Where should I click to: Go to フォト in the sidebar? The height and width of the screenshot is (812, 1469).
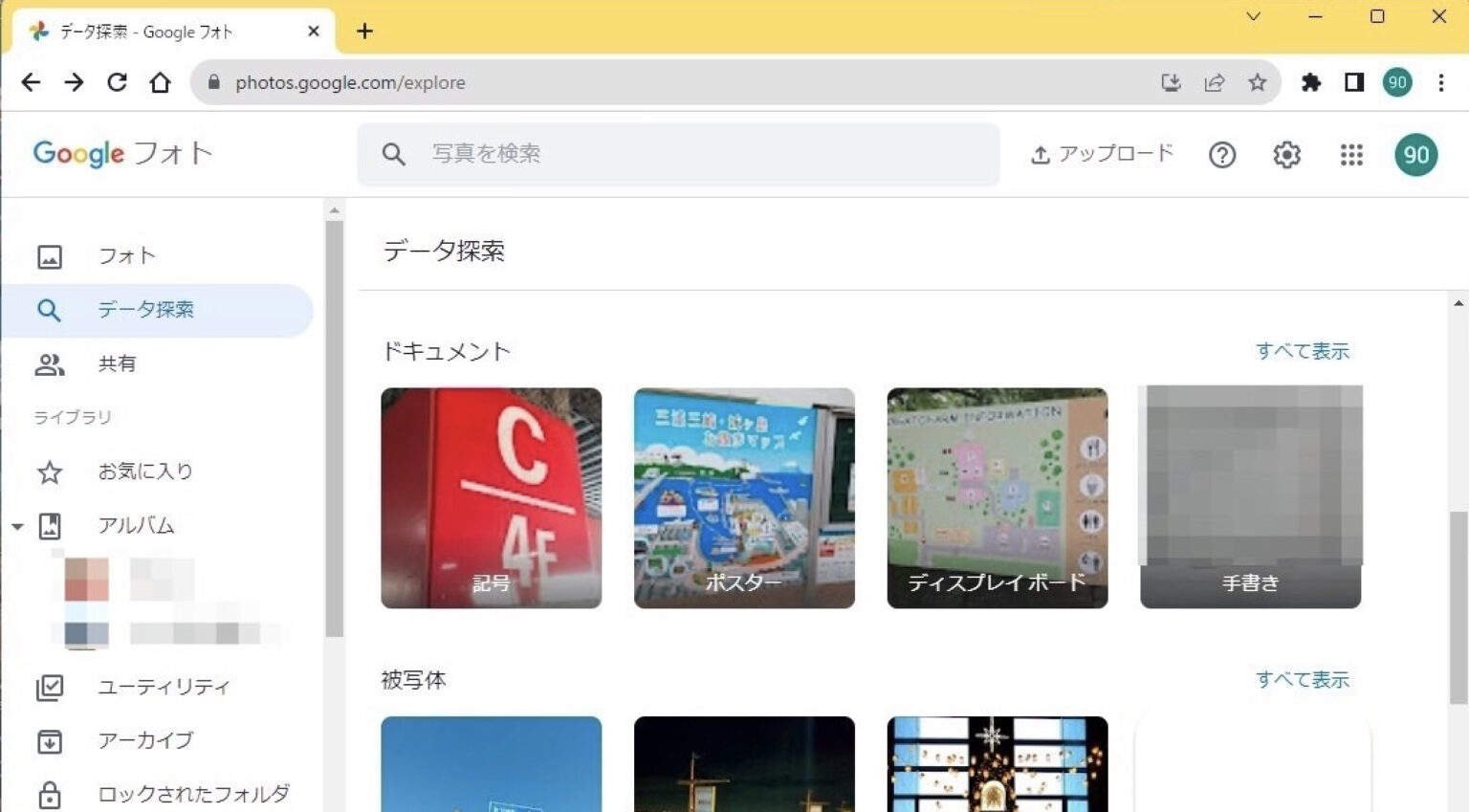tap(126, 256)
